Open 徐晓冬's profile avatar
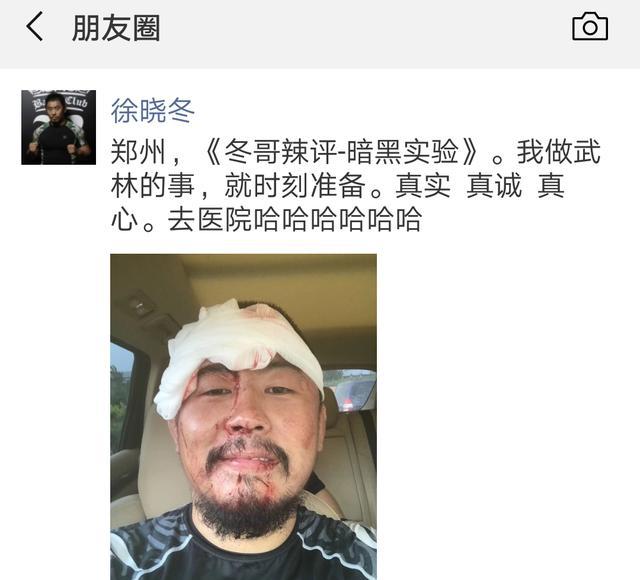The height and width of the screenshot is (580, 640). (x=58, y=127)
